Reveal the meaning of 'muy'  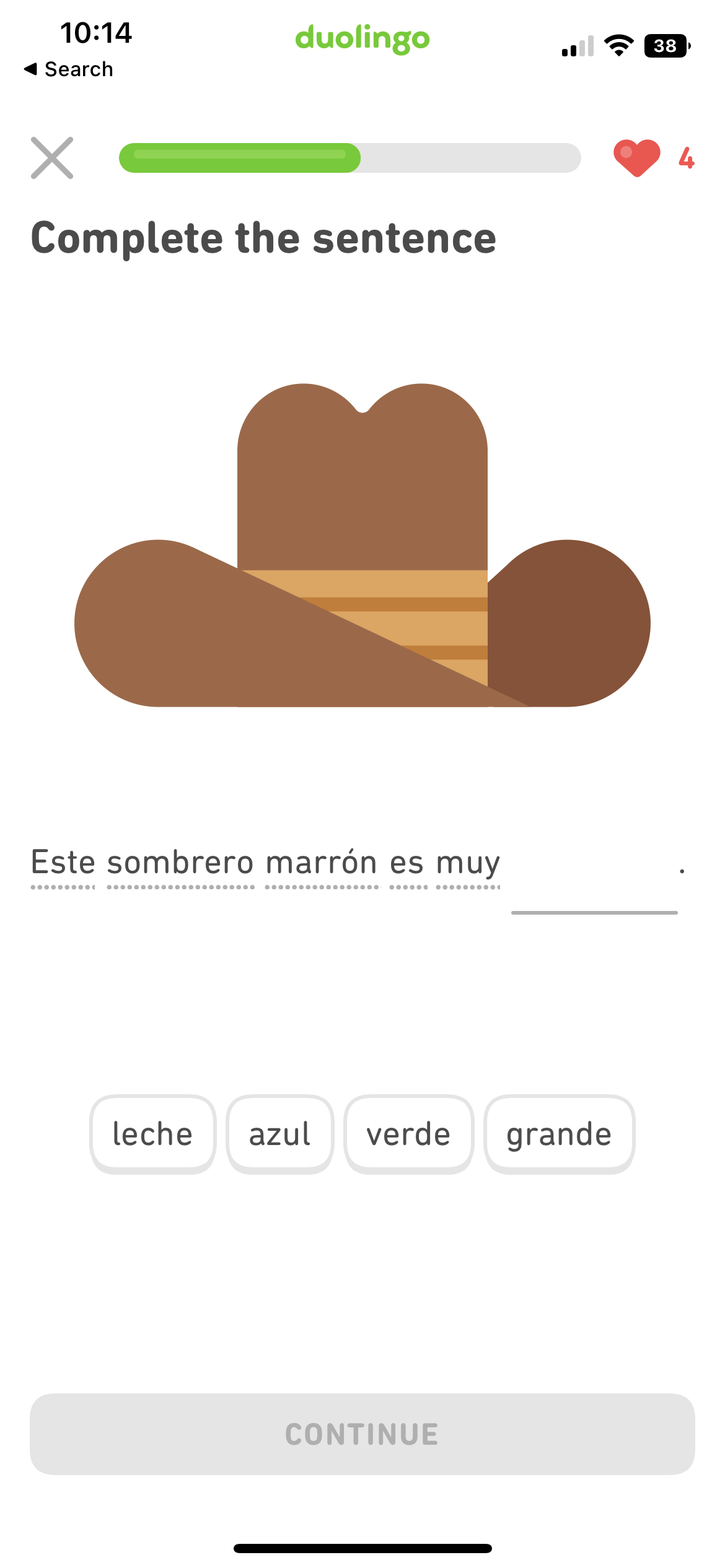468,863
